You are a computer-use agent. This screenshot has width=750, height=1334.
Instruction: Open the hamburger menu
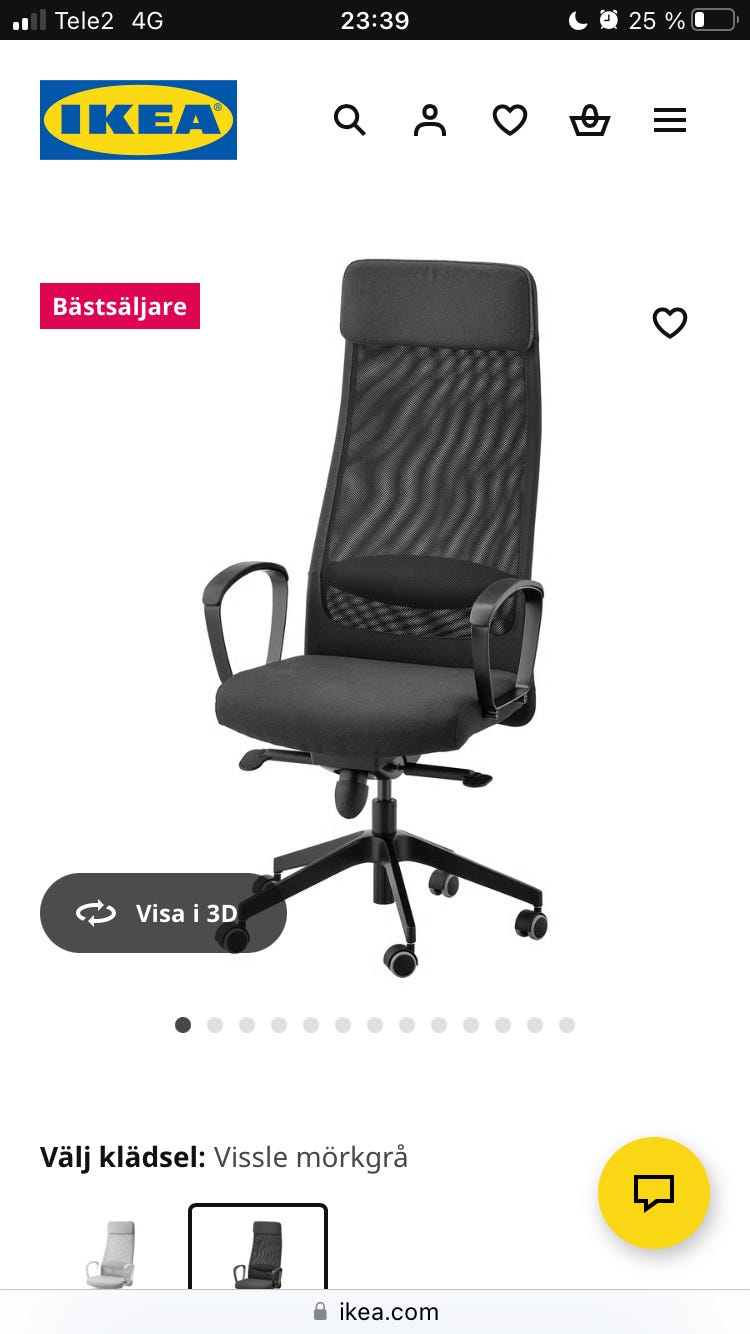point(670,121)
